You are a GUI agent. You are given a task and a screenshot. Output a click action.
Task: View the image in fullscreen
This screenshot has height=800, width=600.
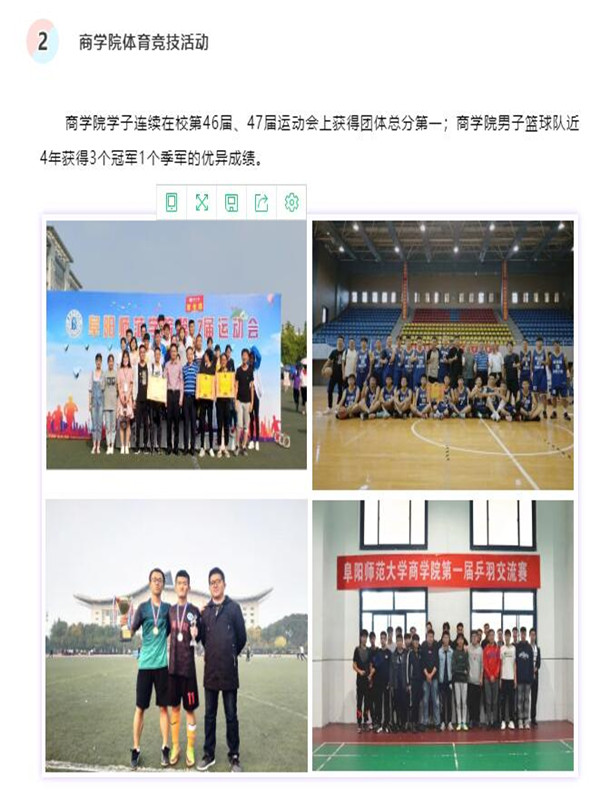[201, 203]
